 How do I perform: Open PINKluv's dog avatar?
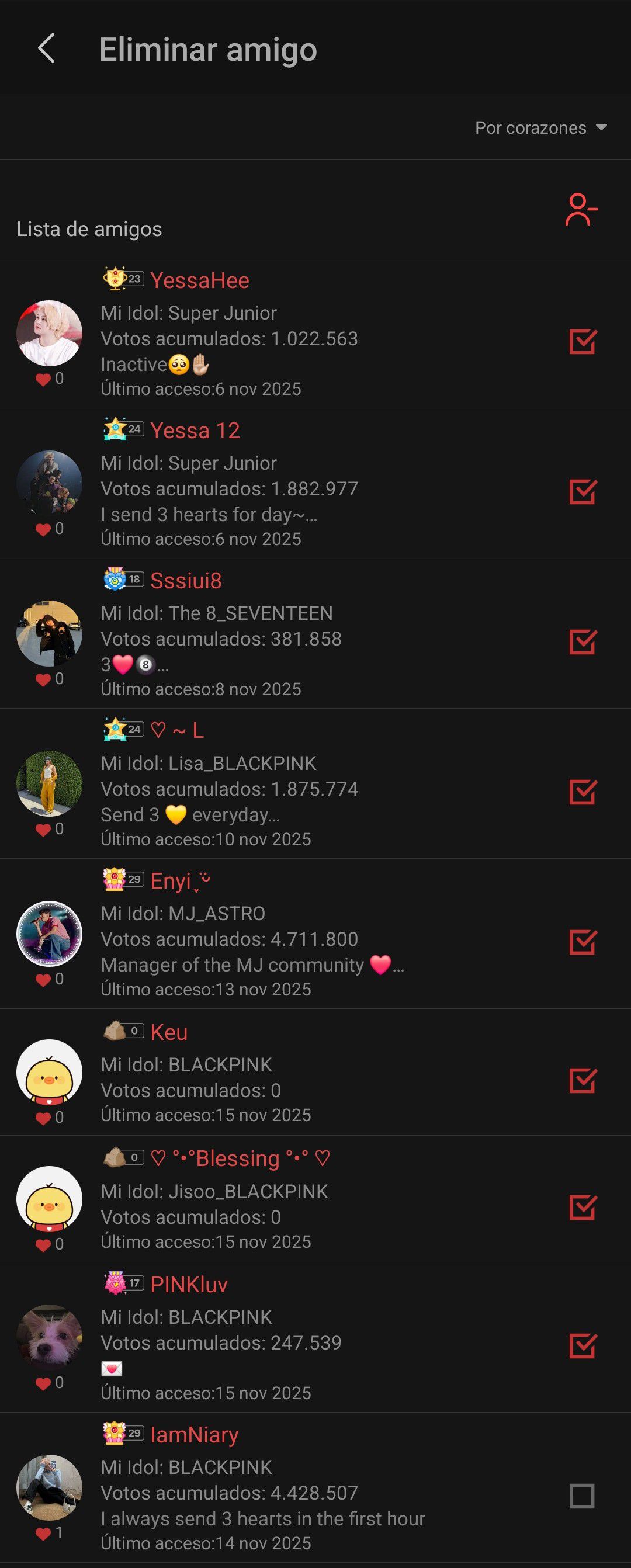(49, 1337)
